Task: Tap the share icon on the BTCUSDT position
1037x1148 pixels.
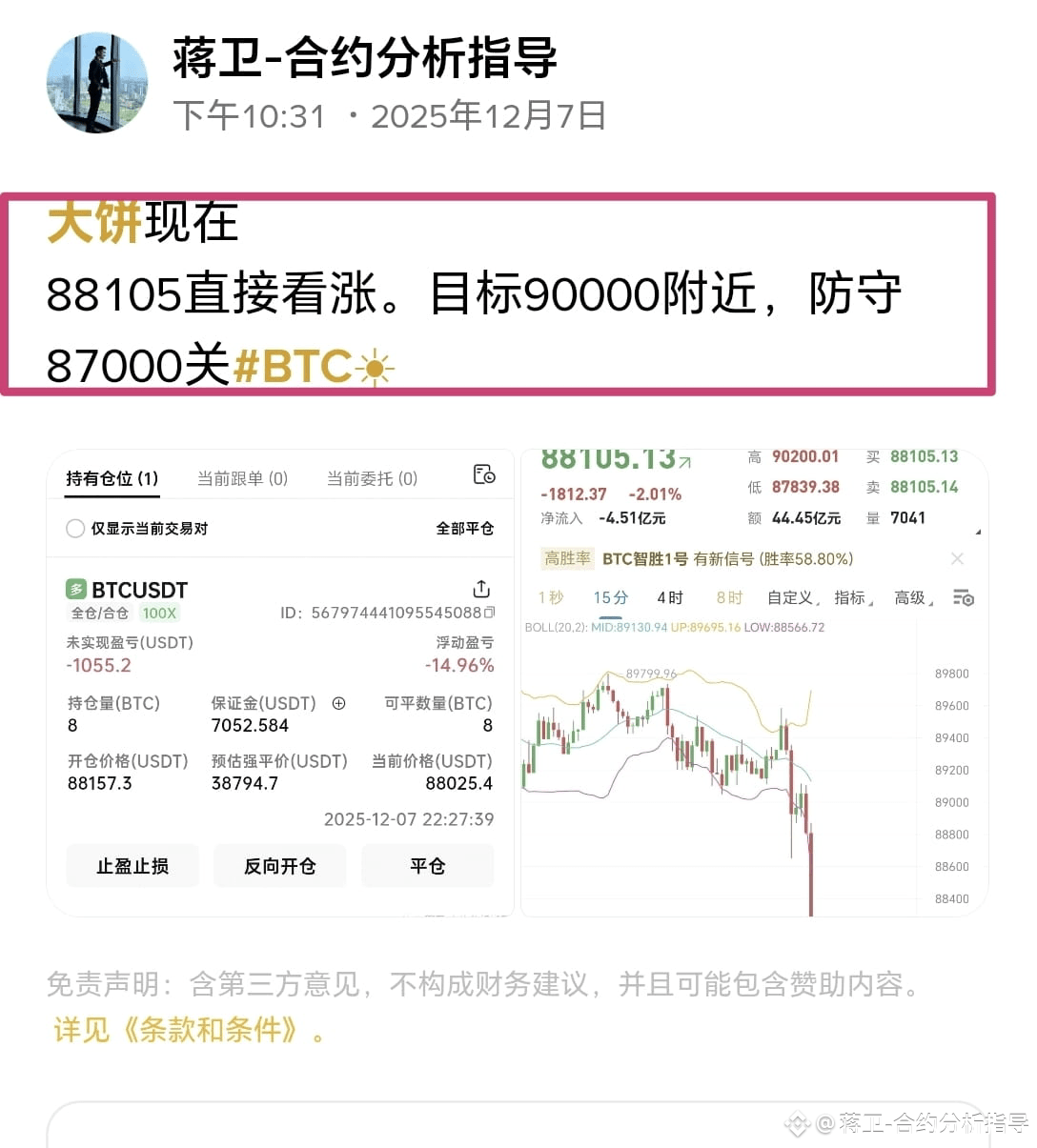Action: click(x=481, y=589)
